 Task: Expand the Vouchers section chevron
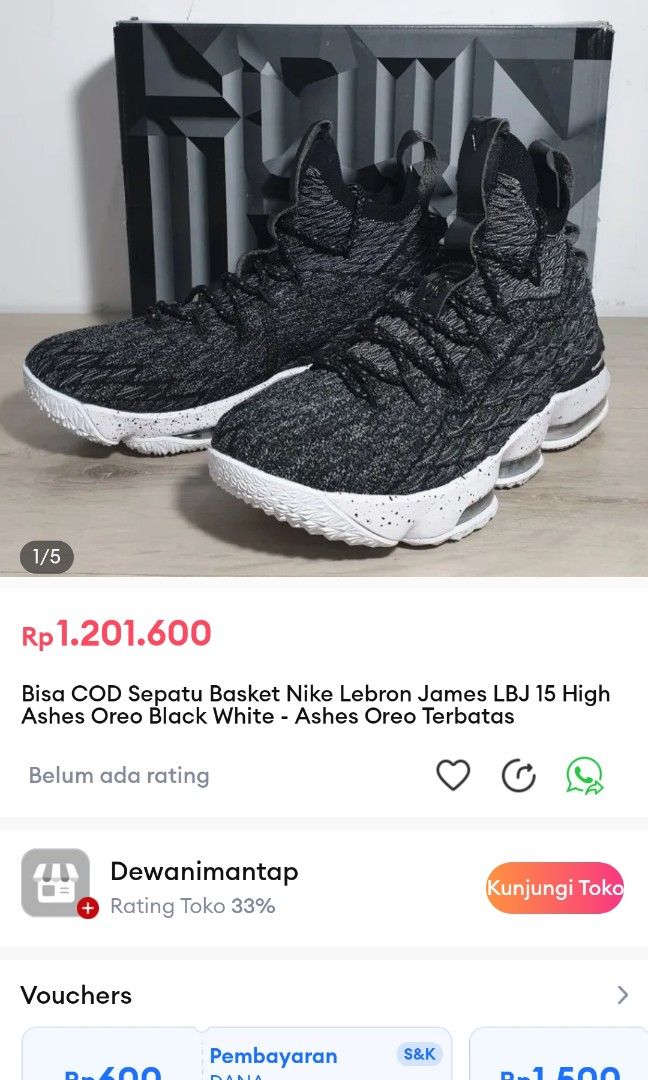[x=622, y=995]
